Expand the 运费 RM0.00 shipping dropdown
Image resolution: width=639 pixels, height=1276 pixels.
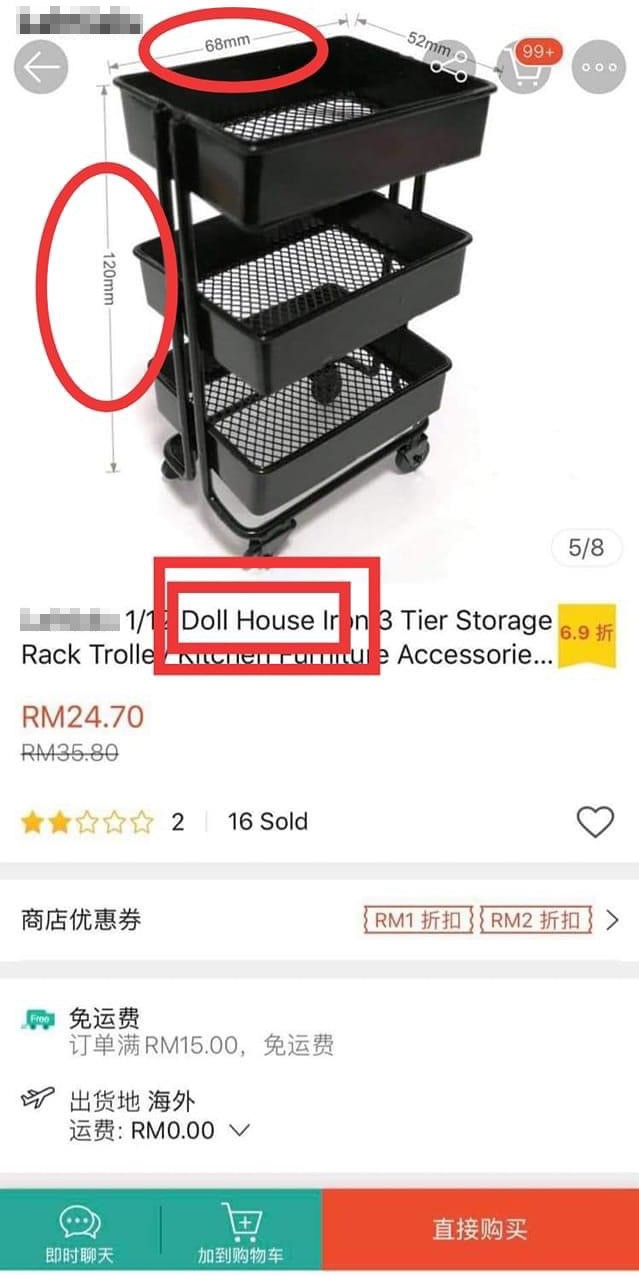(x=239, y=1131)
